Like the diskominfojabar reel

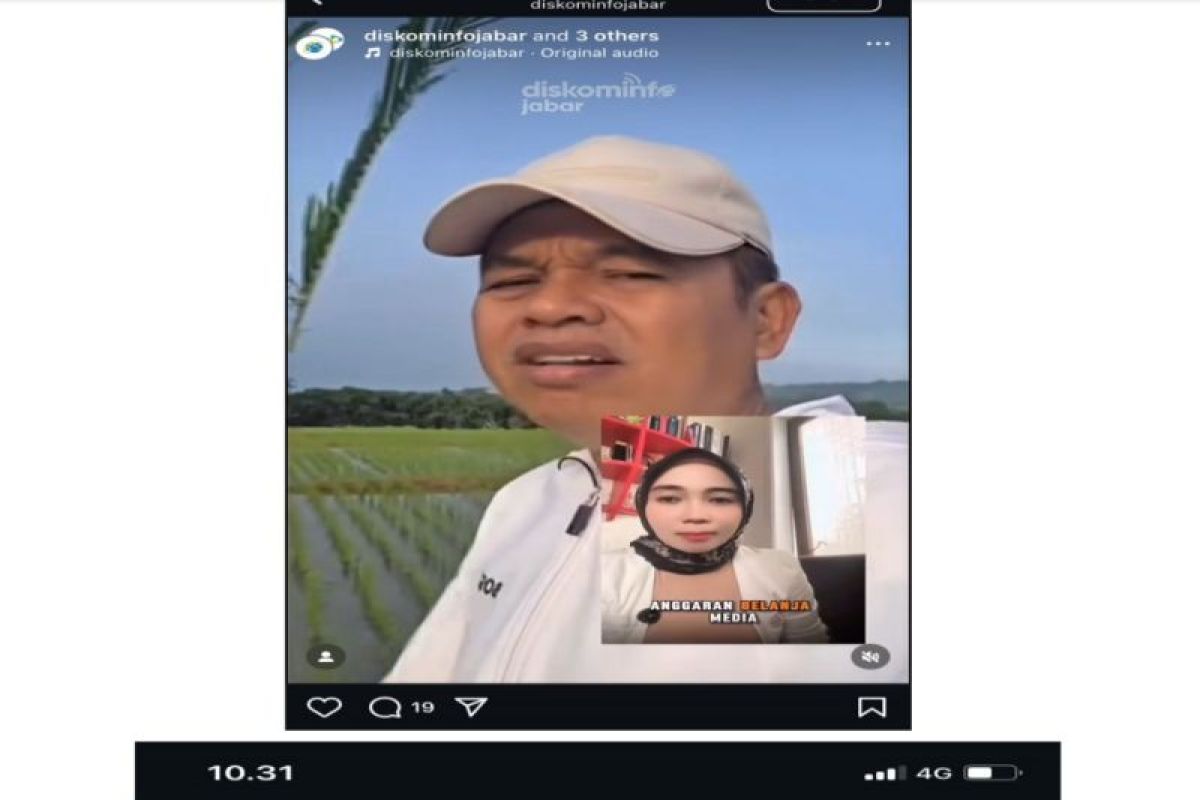[324, 707]
